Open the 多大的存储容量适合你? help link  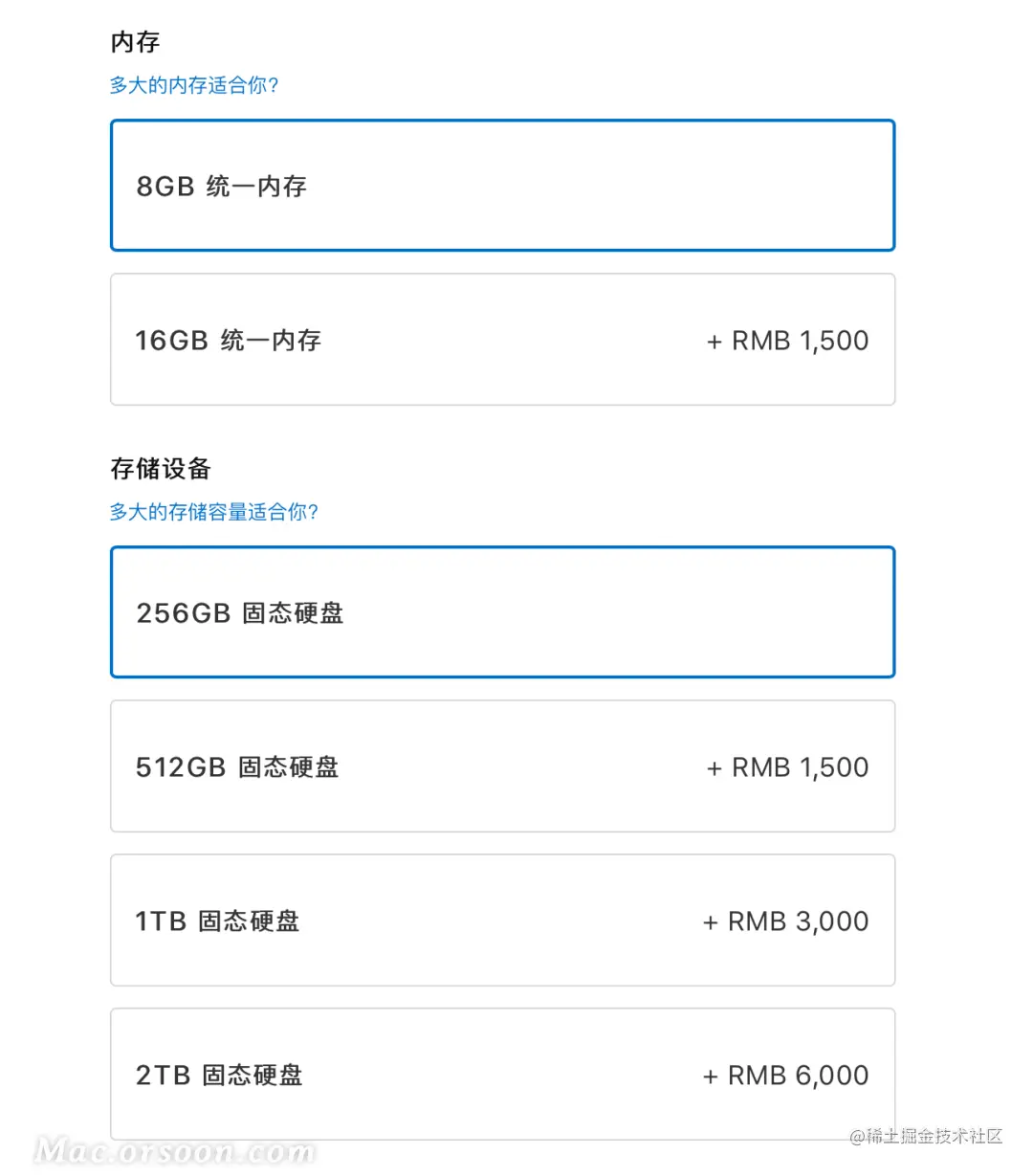click(214, 512)
